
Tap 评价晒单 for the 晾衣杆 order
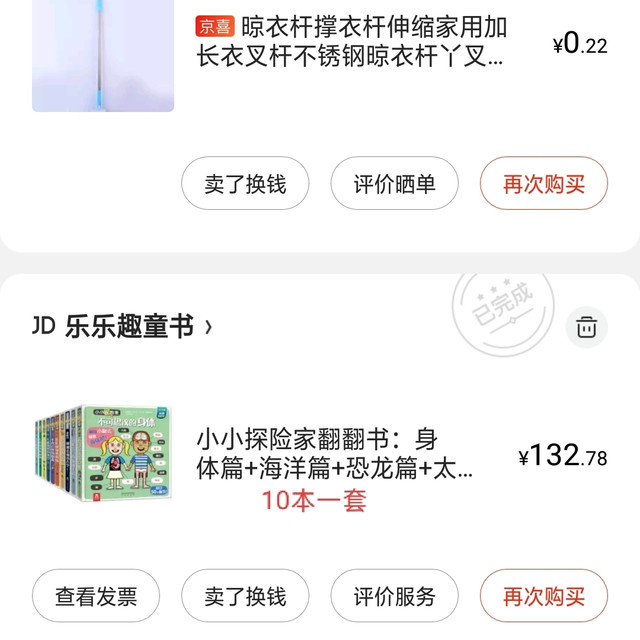394,184
